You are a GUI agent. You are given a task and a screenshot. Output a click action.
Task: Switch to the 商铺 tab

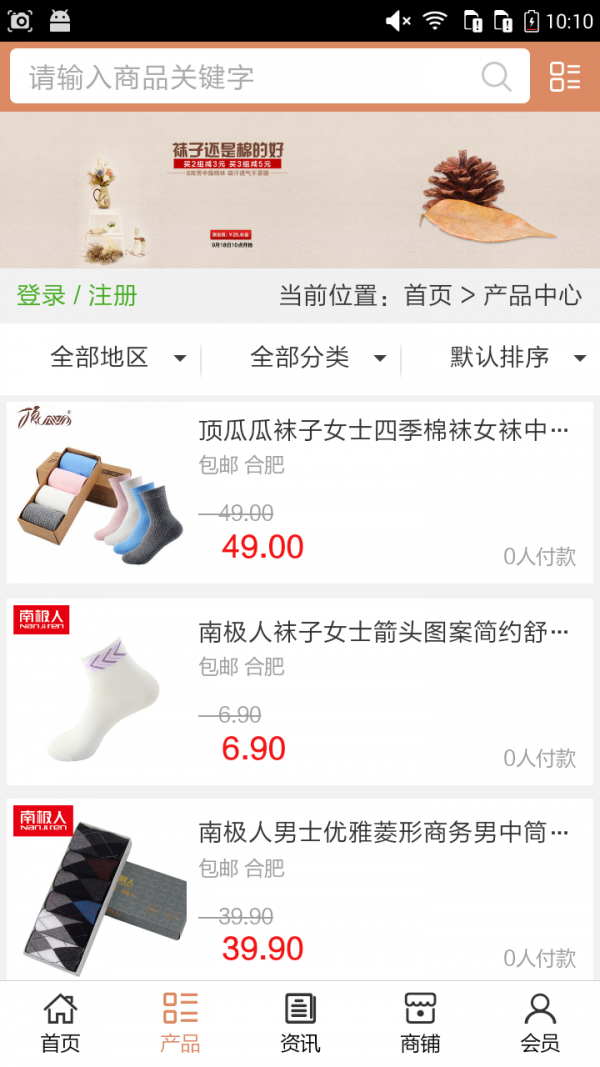(x=420, y=1024)
